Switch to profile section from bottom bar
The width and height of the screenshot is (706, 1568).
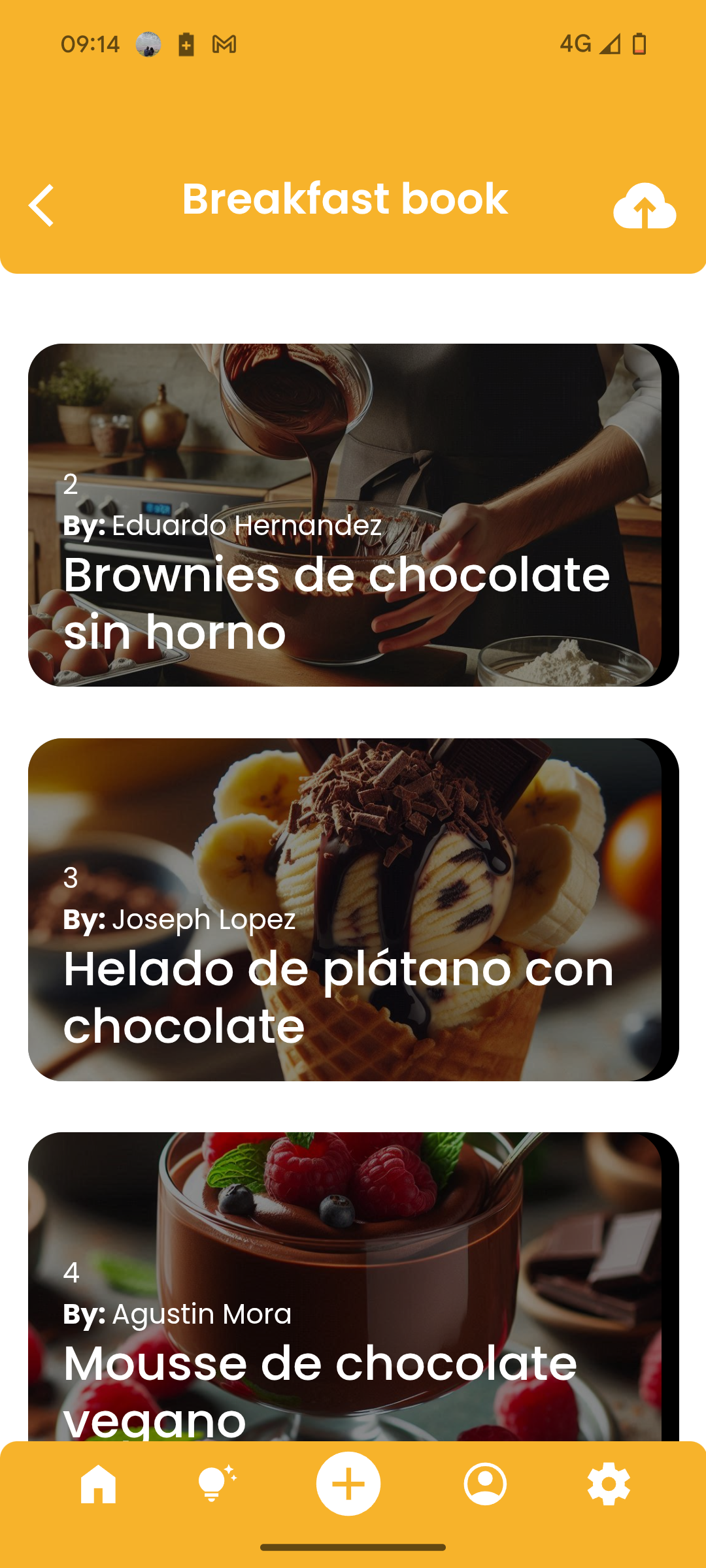(x=484, y=1483)
